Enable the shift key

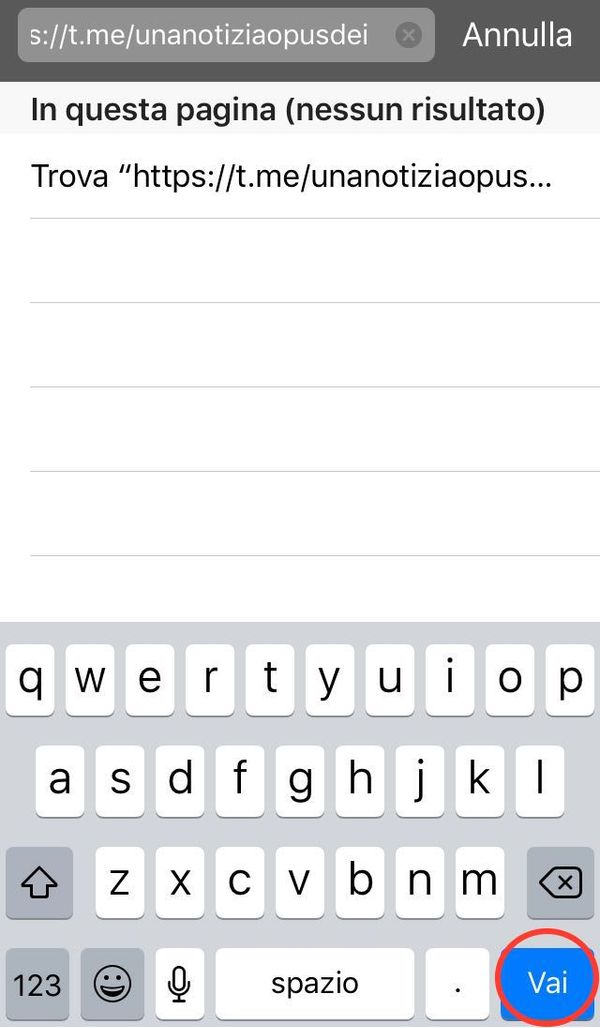pyautogui.click(x=38, y=882)
